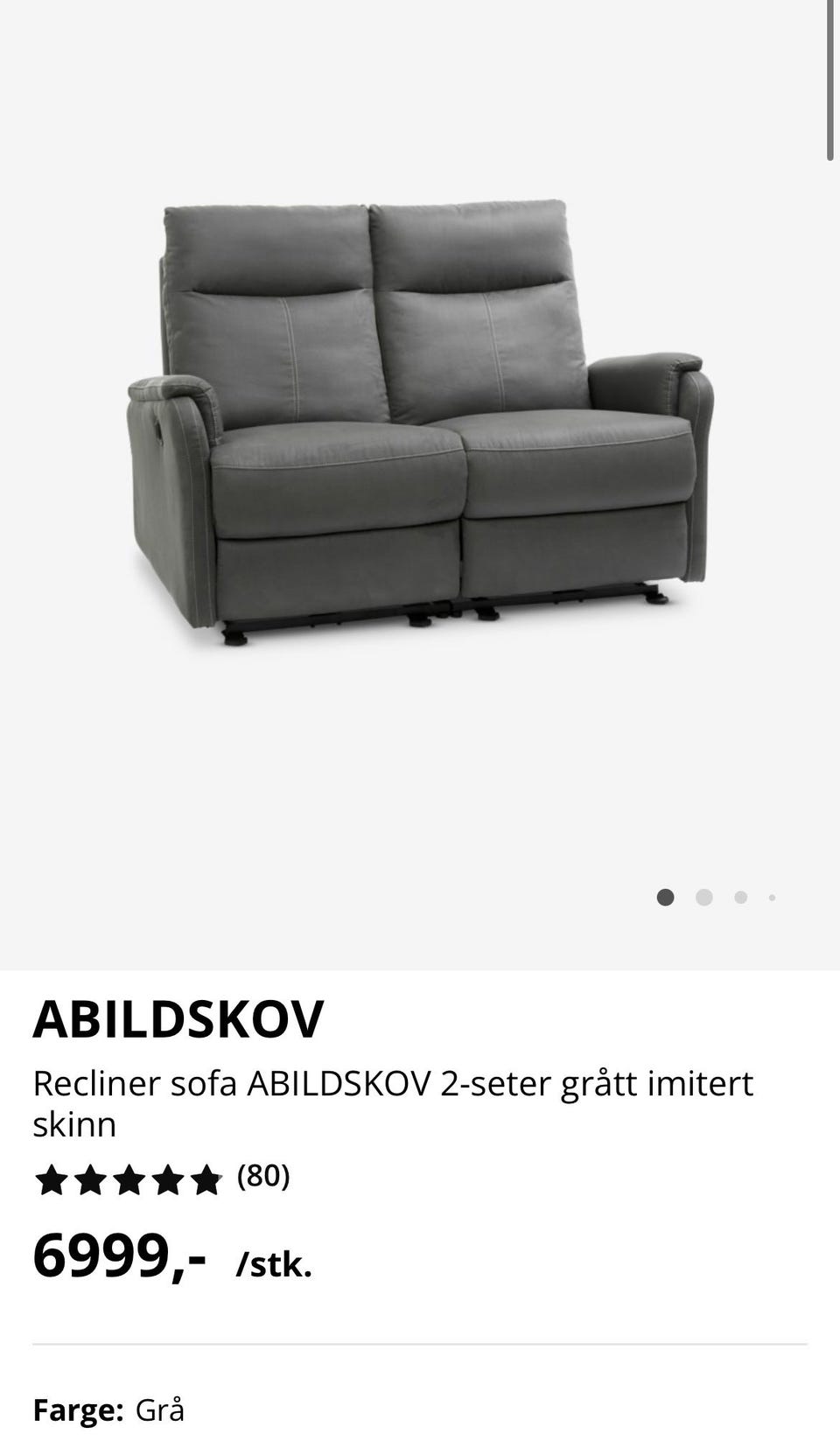This screenshot has height=1448, width=840.
Task: Switch to an unselected carousel dot
Action: (703, 897)
